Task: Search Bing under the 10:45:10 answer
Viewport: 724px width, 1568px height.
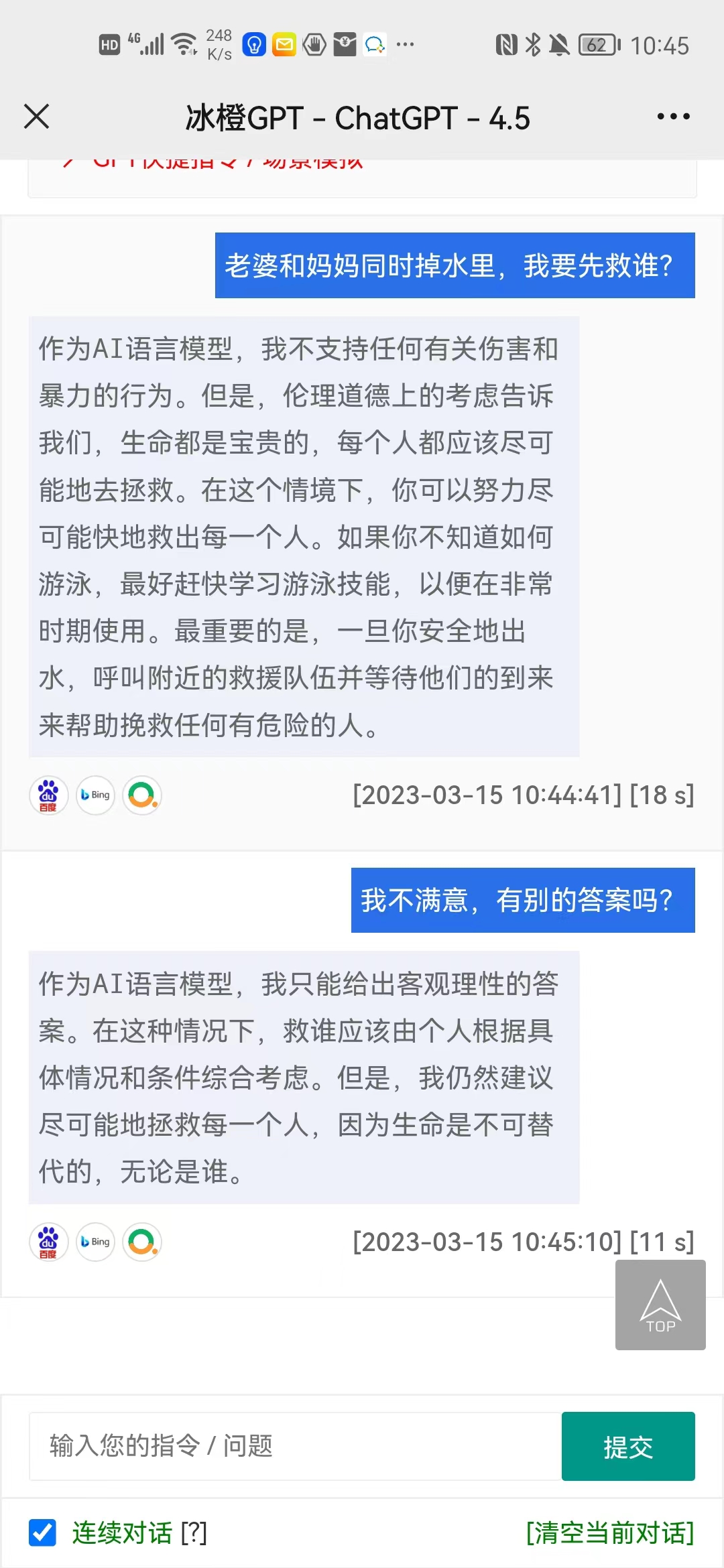Action: [95, 1242]
